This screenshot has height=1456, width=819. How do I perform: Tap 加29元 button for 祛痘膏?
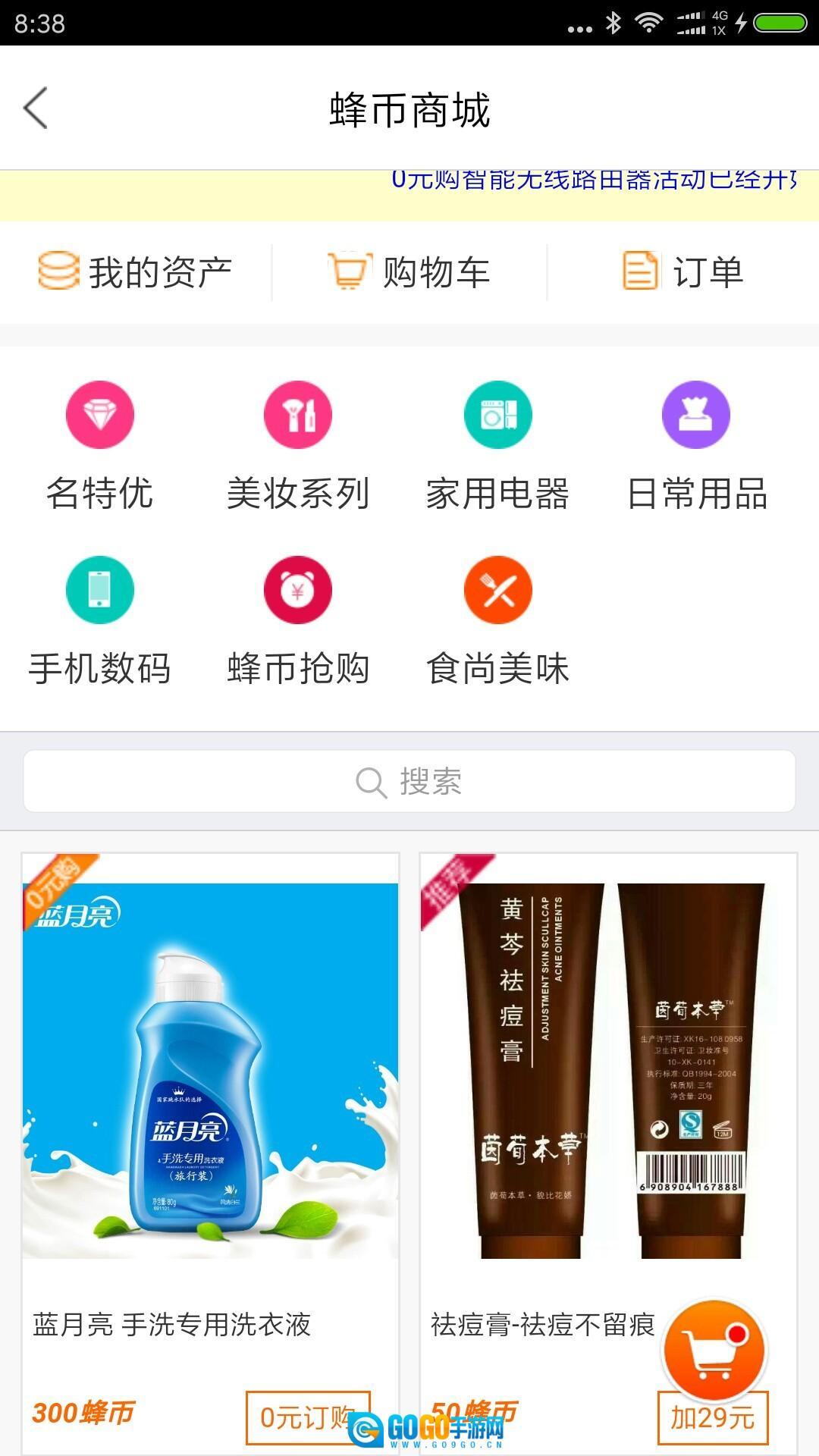712,1418
